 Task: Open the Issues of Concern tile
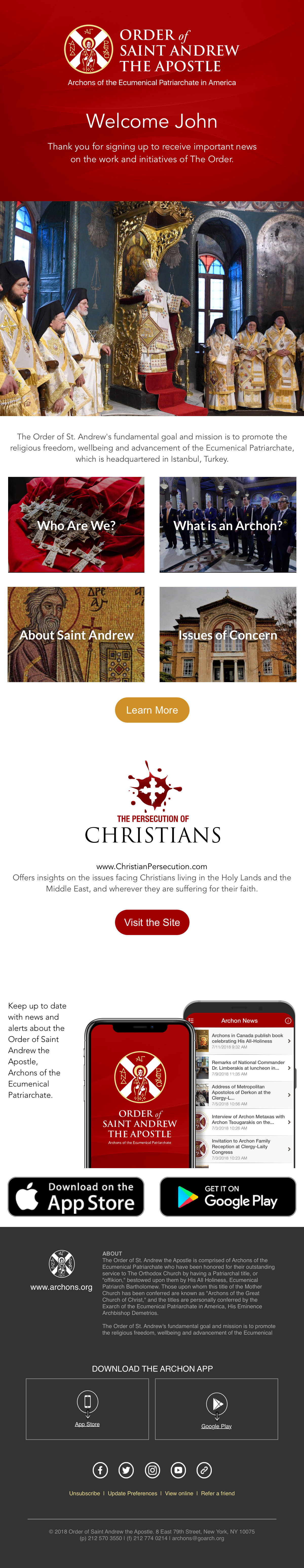[x=227, y=634]
